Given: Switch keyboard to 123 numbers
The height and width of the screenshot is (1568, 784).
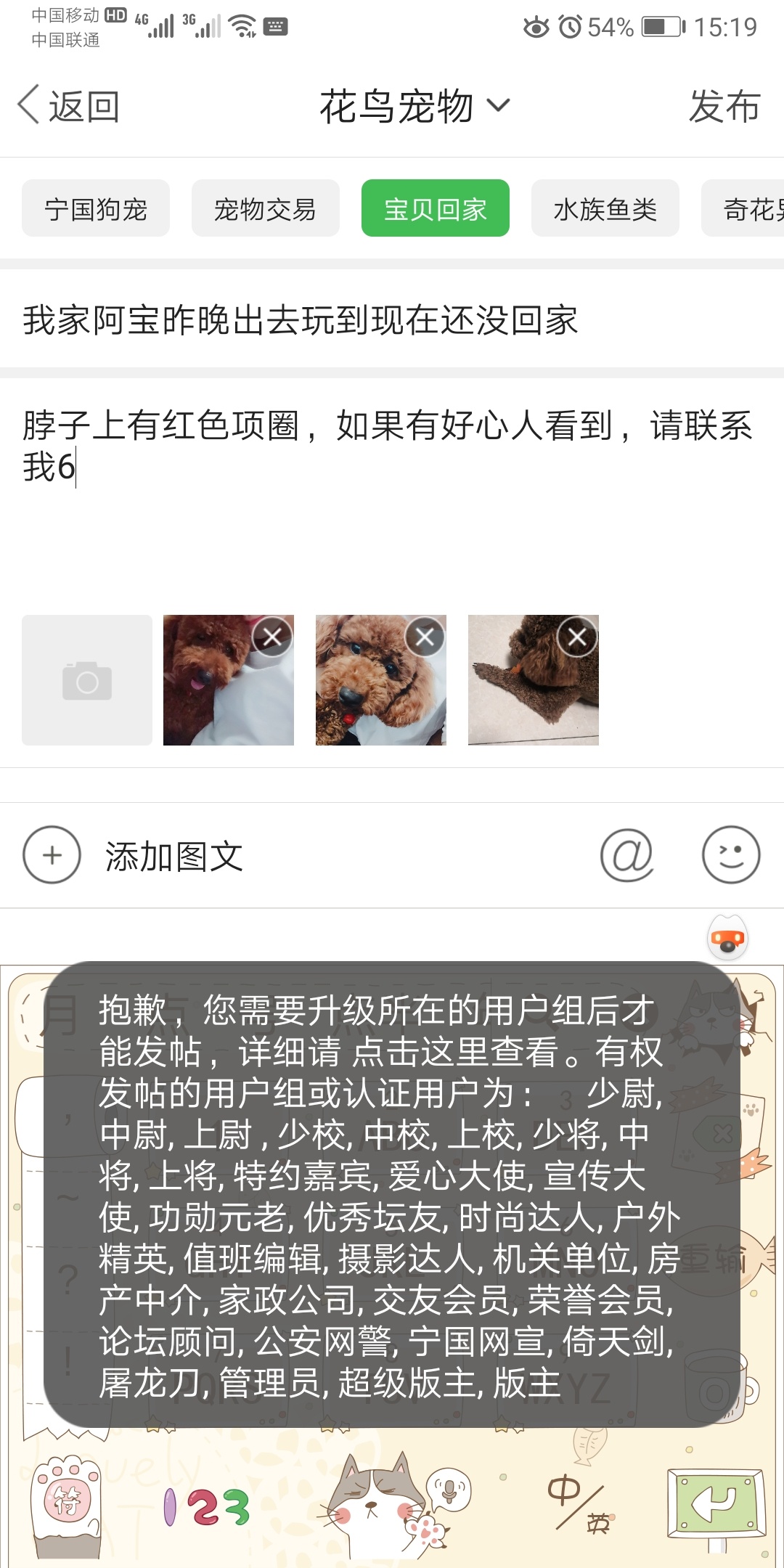Looking at the screenshot, I should click(x=207, y=1507).
